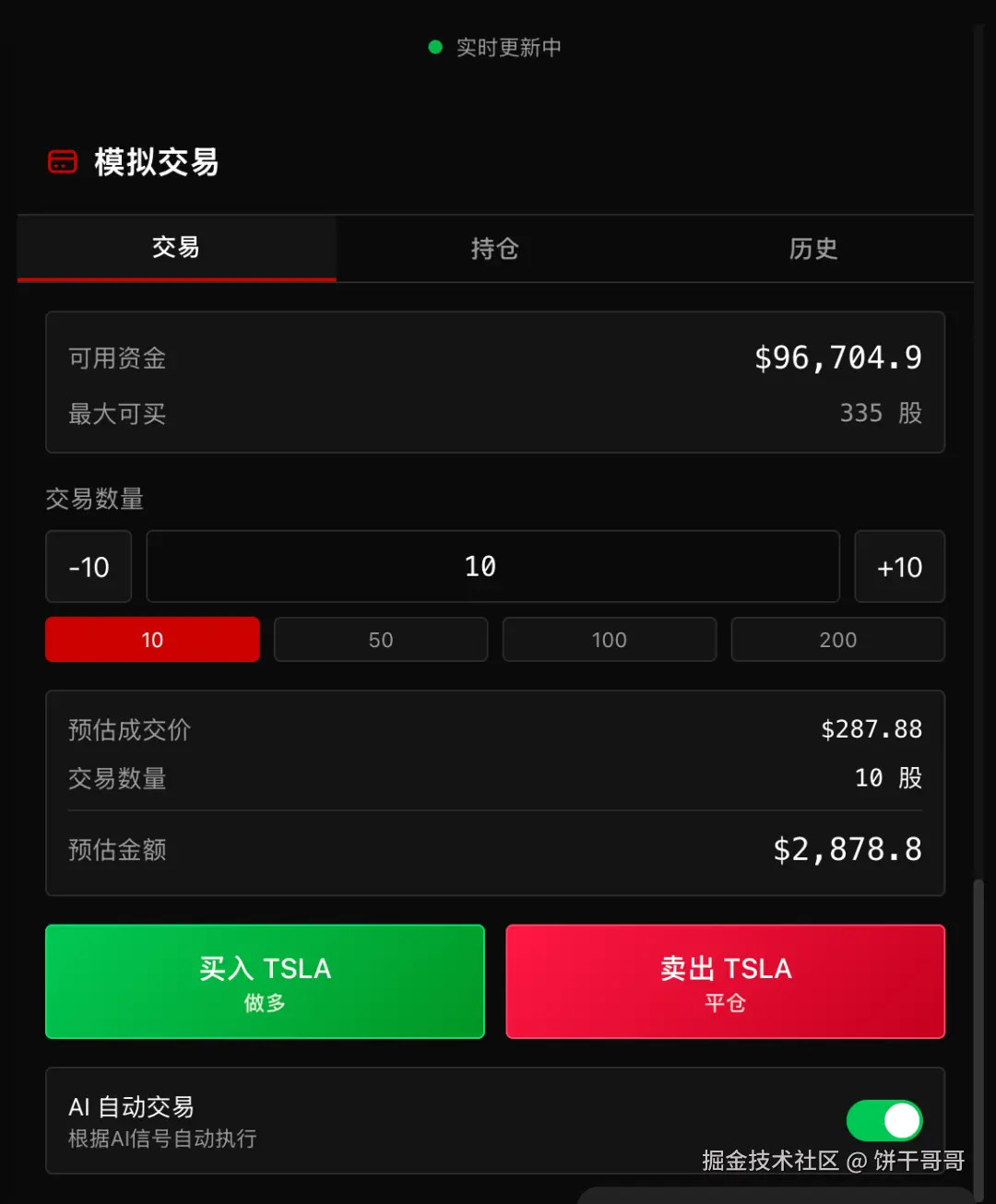Pick the 200 shares preset
This screenshot has height=1204, width=996.
tap(837, 640)
